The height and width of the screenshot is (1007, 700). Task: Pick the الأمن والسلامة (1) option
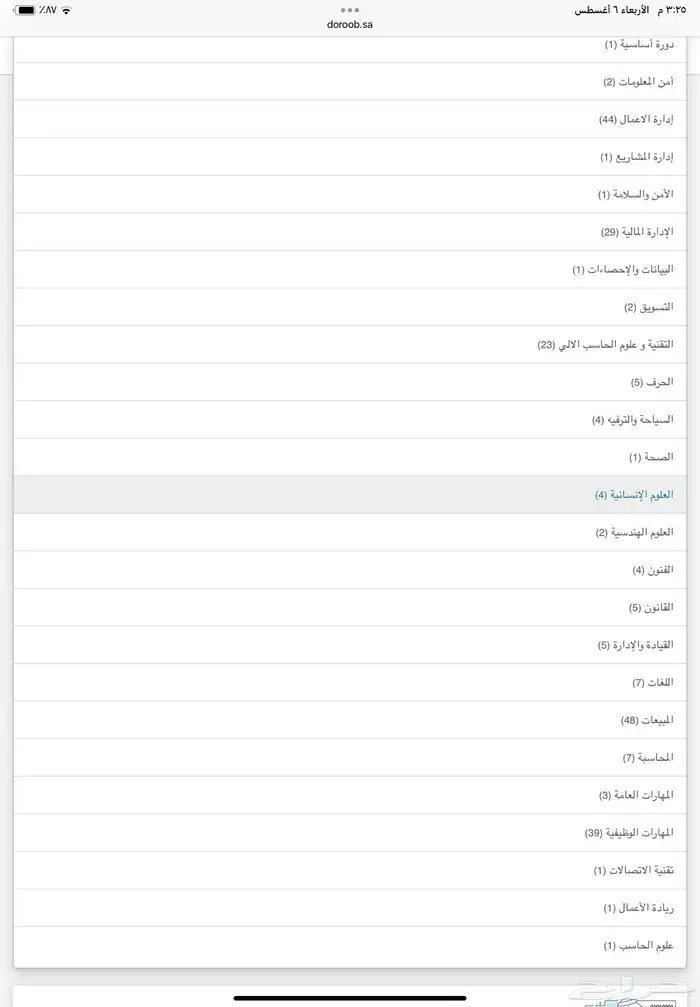(x=635, y=194)
